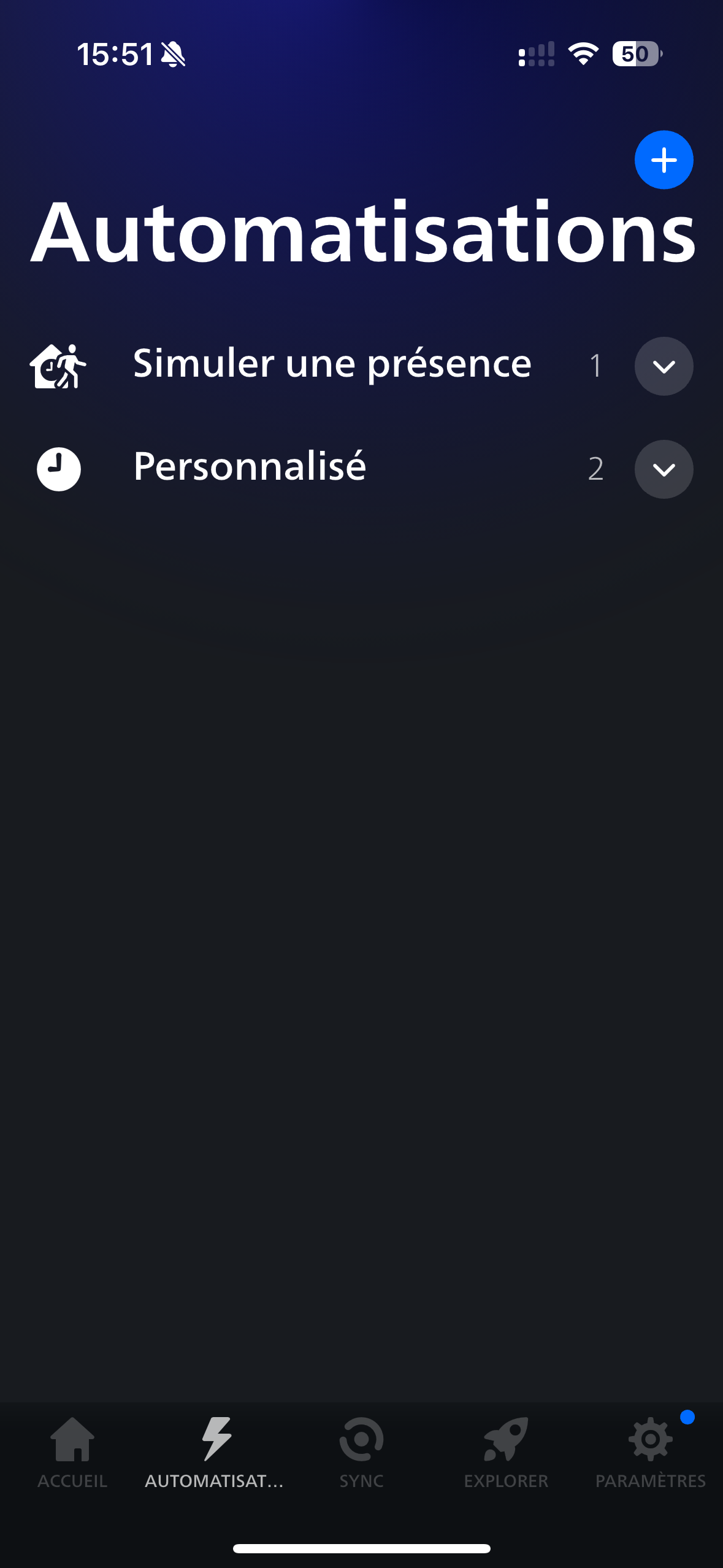
Task: Open the Paramètres tab
Action: coord(650,1452)
